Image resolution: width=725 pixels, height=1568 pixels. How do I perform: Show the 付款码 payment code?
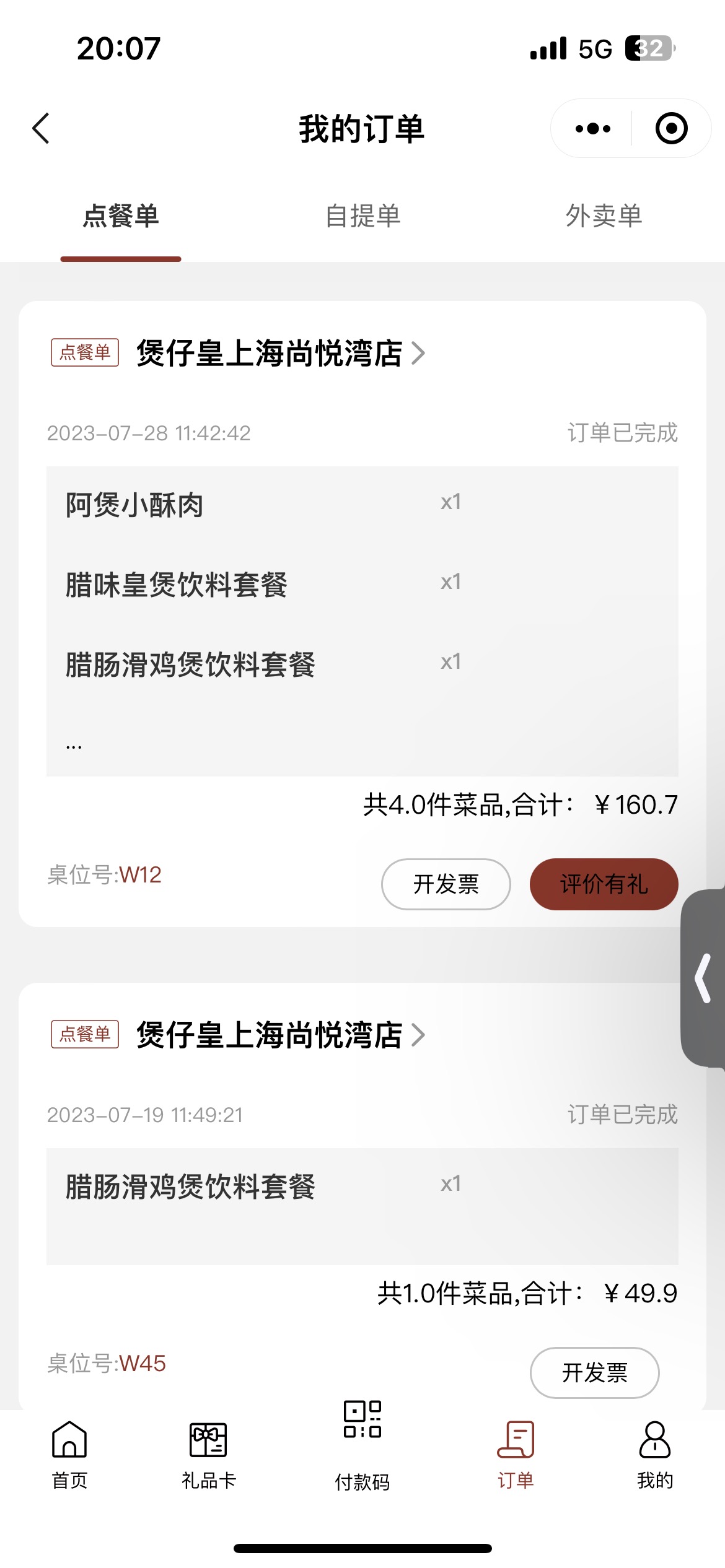pos(362,1446)
